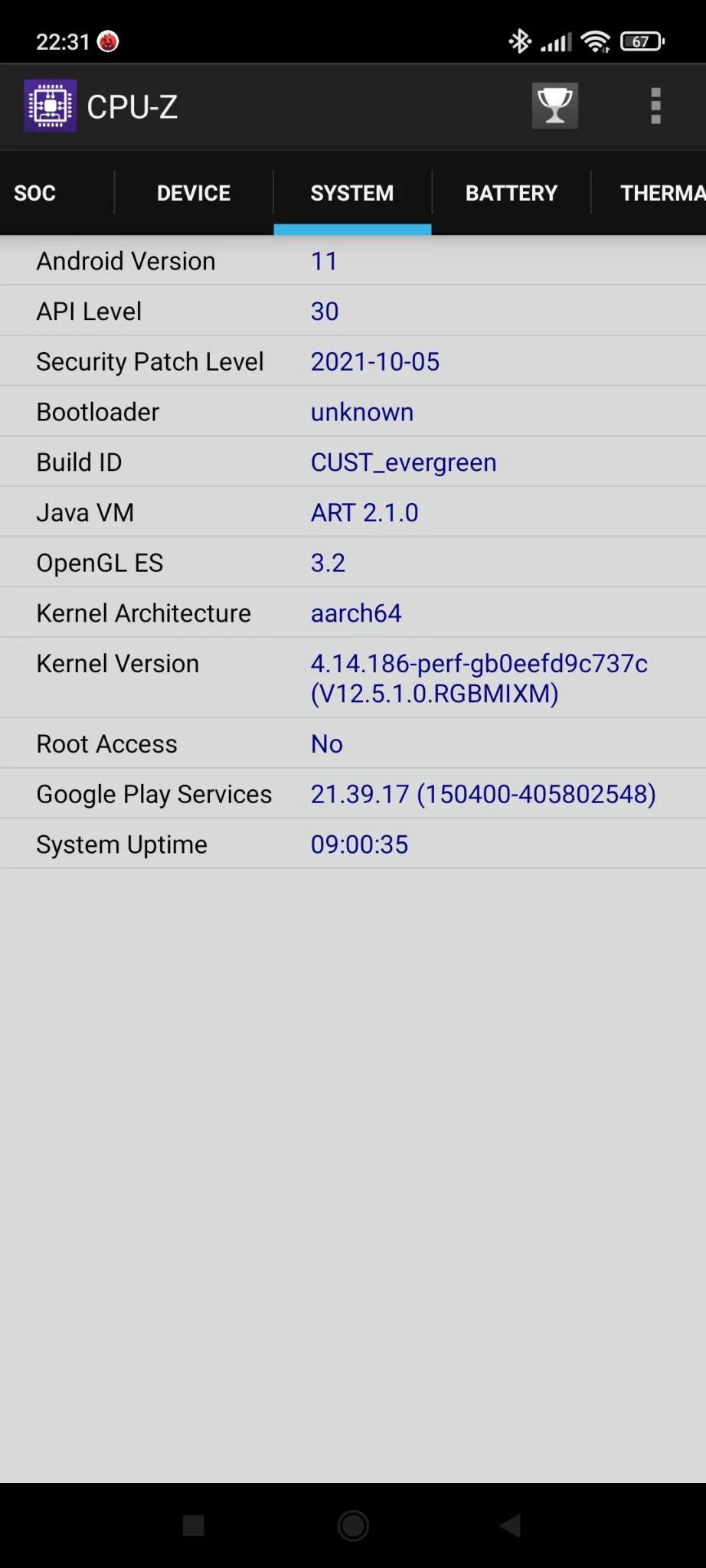Open the Thermal tab
This screenshot has width=706, height=1568.
click(660, 193)
